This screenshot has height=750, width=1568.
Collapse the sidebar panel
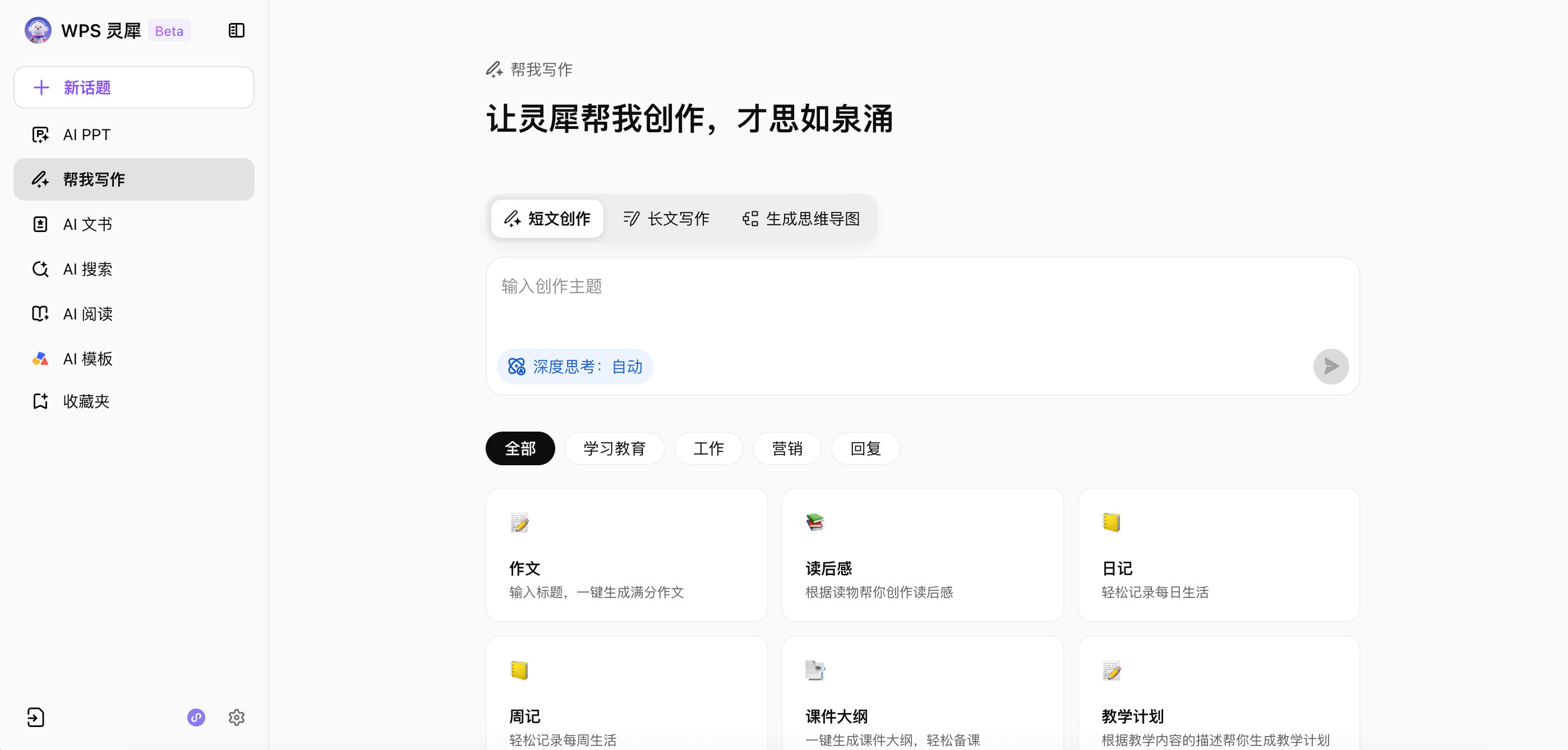pyautogui.click(x=236, y=30)
